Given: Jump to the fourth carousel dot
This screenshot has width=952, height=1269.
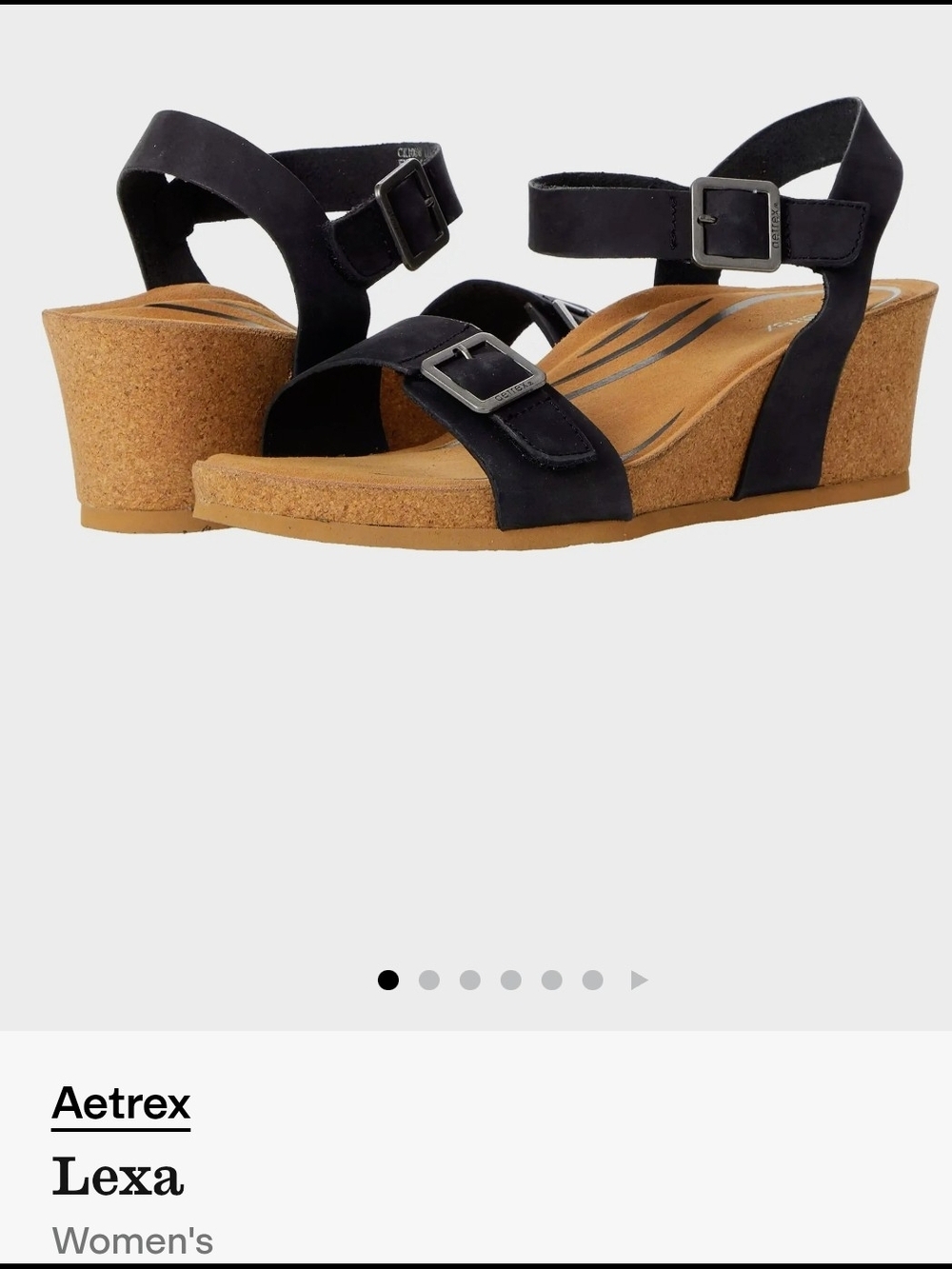Looking at the screenshot, I should click(511, 978).
